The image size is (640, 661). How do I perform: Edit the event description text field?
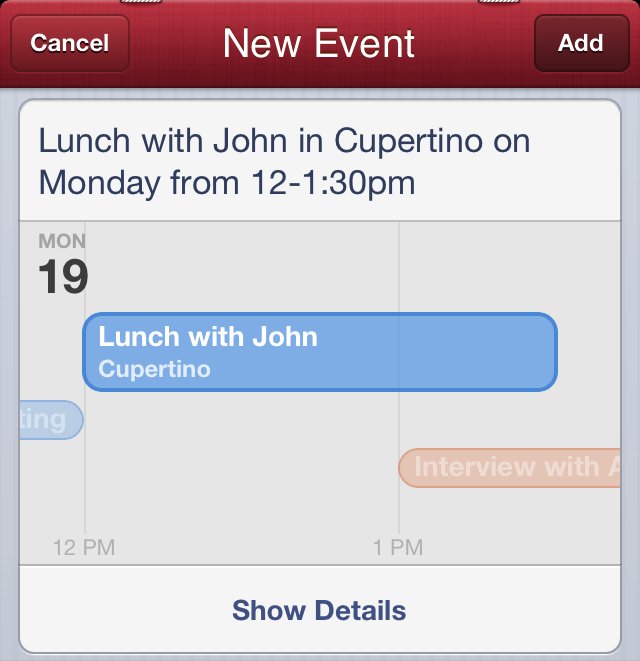click(319, 162)
